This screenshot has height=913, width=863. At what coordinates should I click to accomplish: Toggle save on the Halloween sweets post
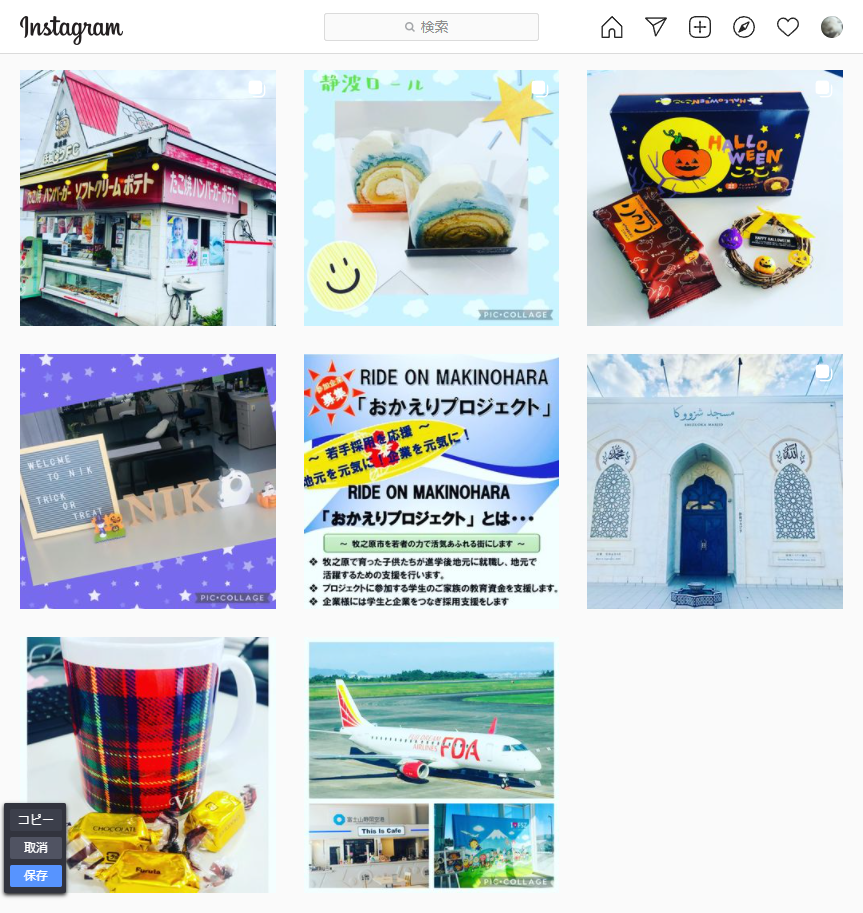(x=822, y=88)
